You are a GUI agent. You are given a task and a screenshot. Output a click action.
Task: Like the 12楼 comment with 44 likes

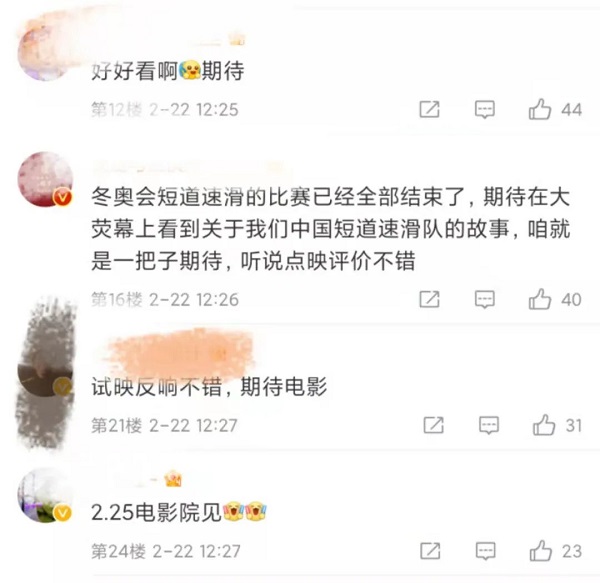540,109
